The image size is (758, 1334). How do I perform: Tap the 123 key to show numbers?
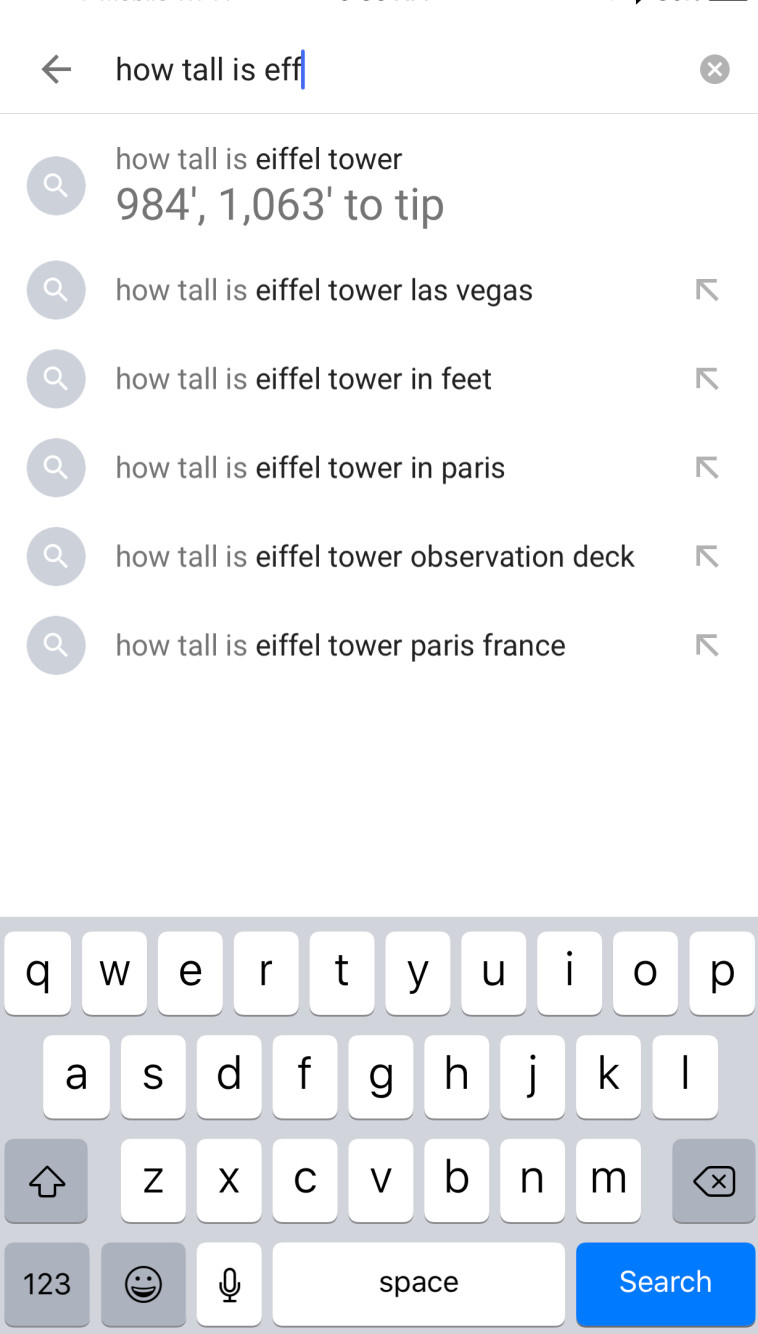(46, 1284)
